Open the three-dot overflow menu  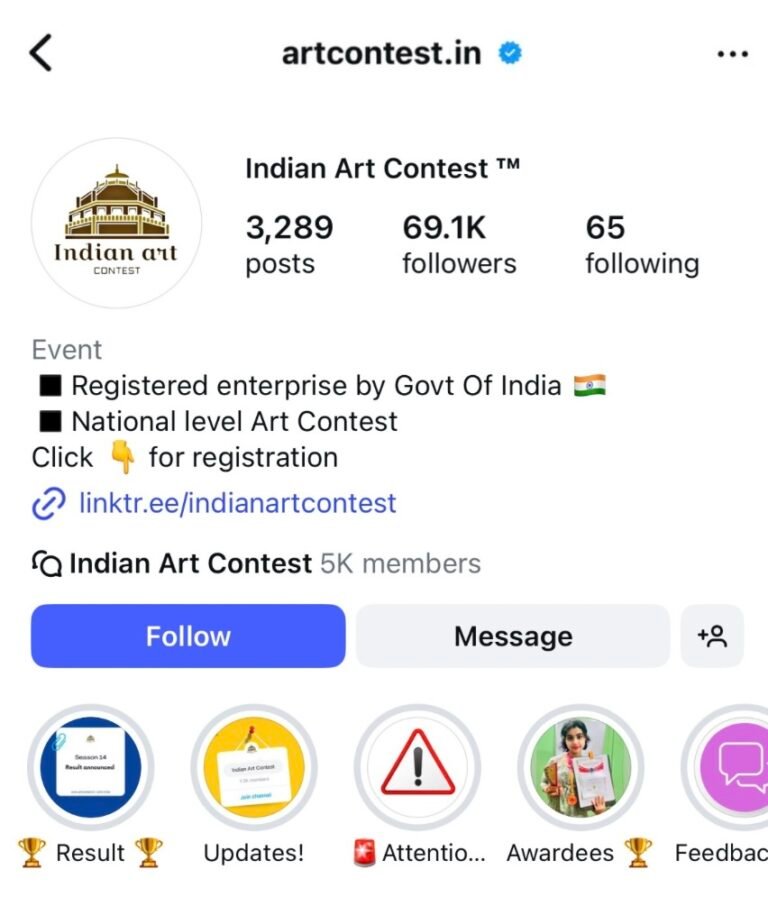click(733, 54)
